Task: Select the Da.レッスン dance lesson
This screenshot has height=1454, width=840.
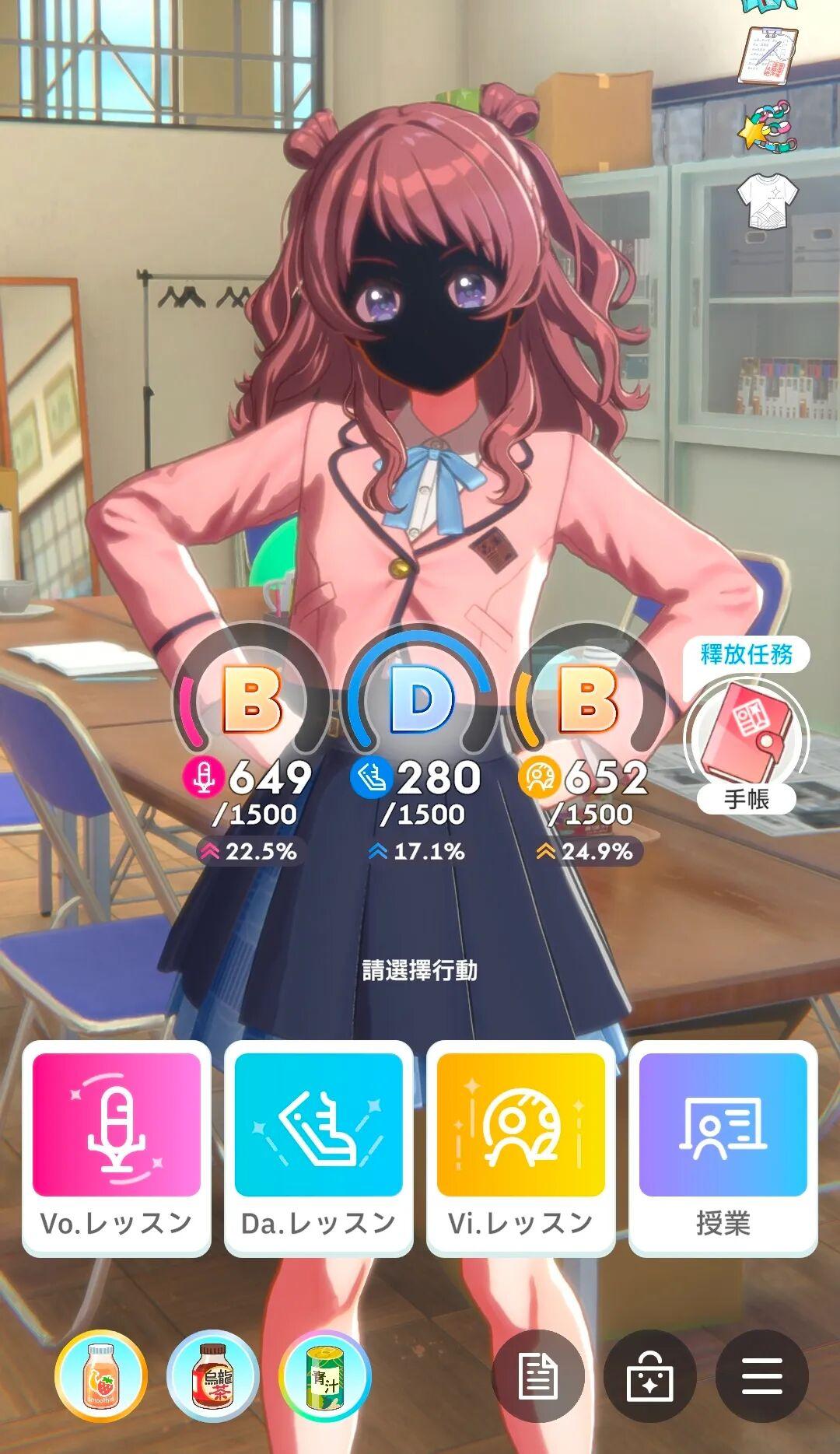Action: click(x=319, y=1147)
